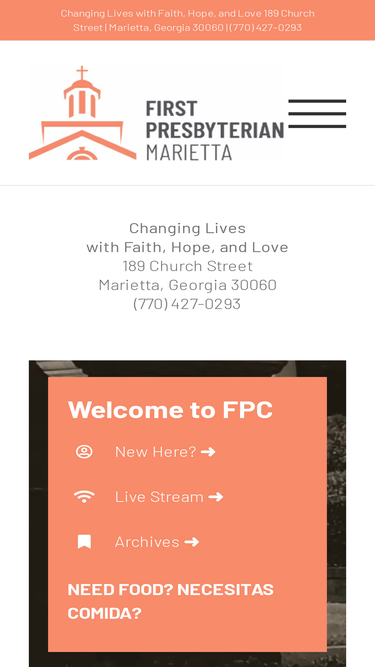Image resolution: width=375 pixels, height=667 pixels.
Task: Tap the First Presbyterian Marietta logo
Action: tap(156, 114)
